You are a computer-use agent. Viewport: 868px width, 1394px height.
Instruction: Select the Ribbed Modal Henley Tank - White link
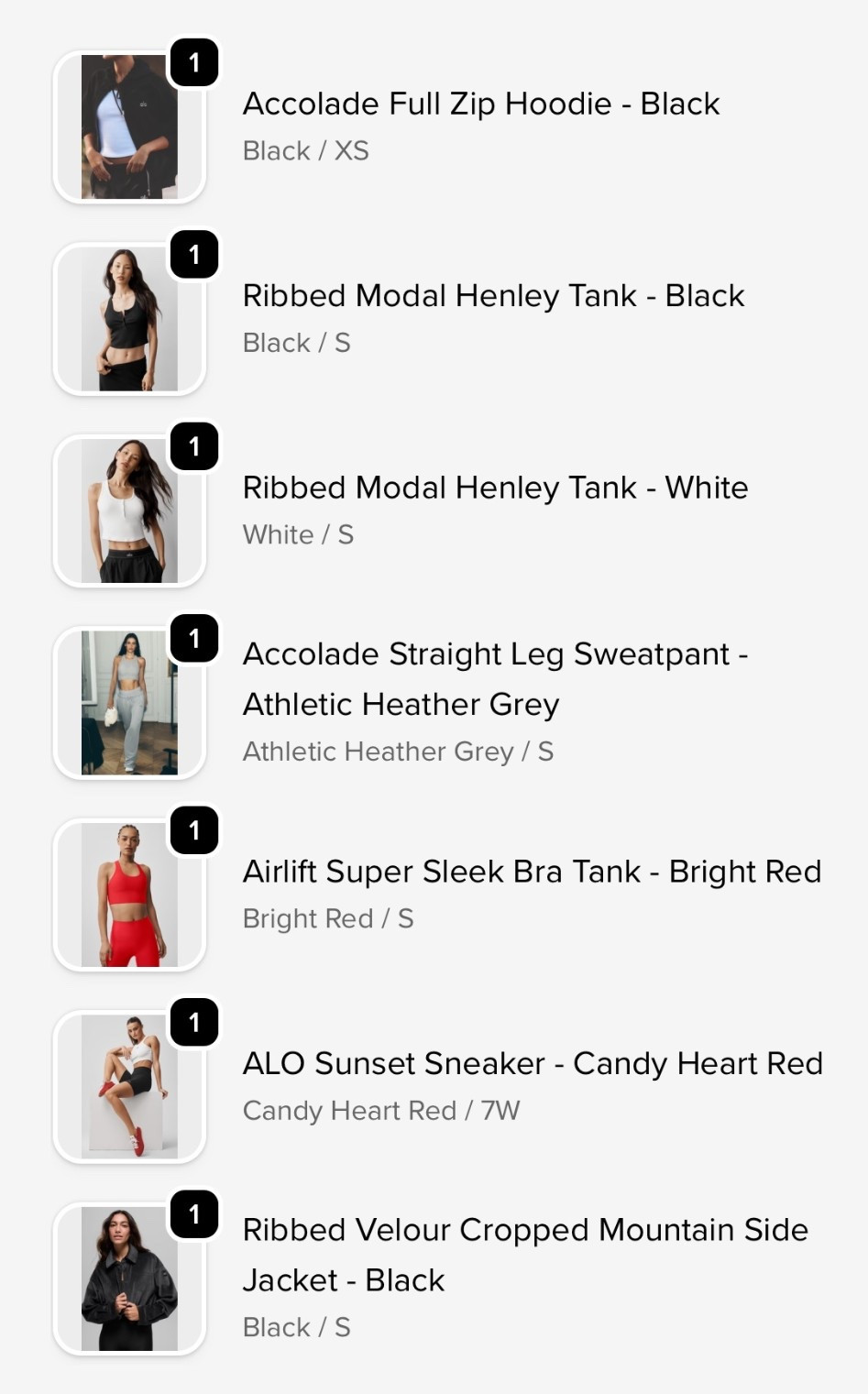[x=495, y=488]
